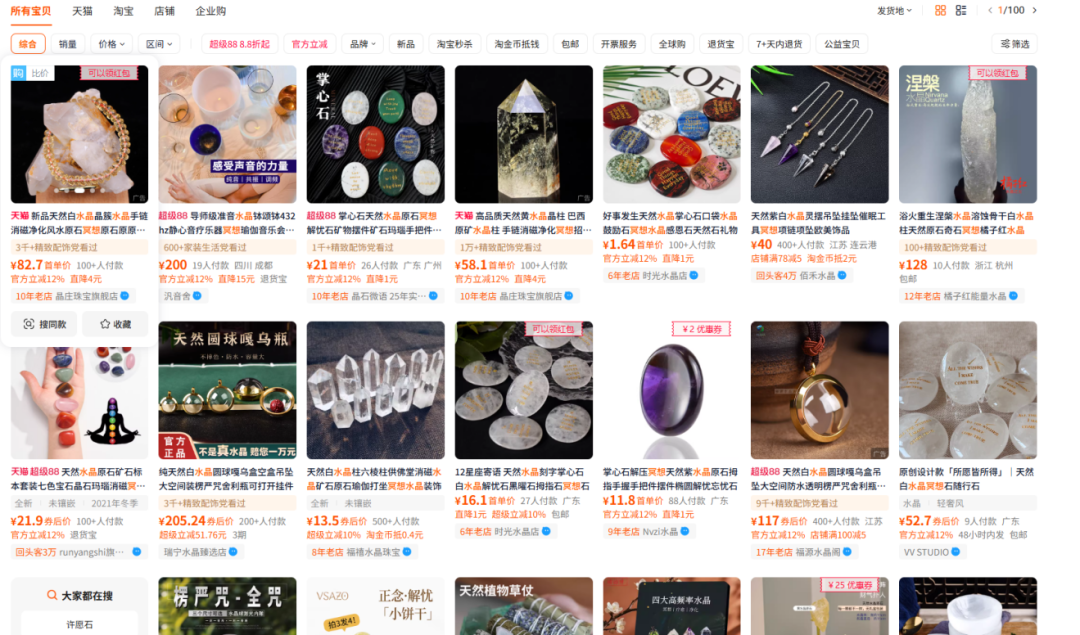The width and height of the screenshot is (1080, 635).
Task: Filter by 包邮 free shipping
Action: (x=569, y=44)
